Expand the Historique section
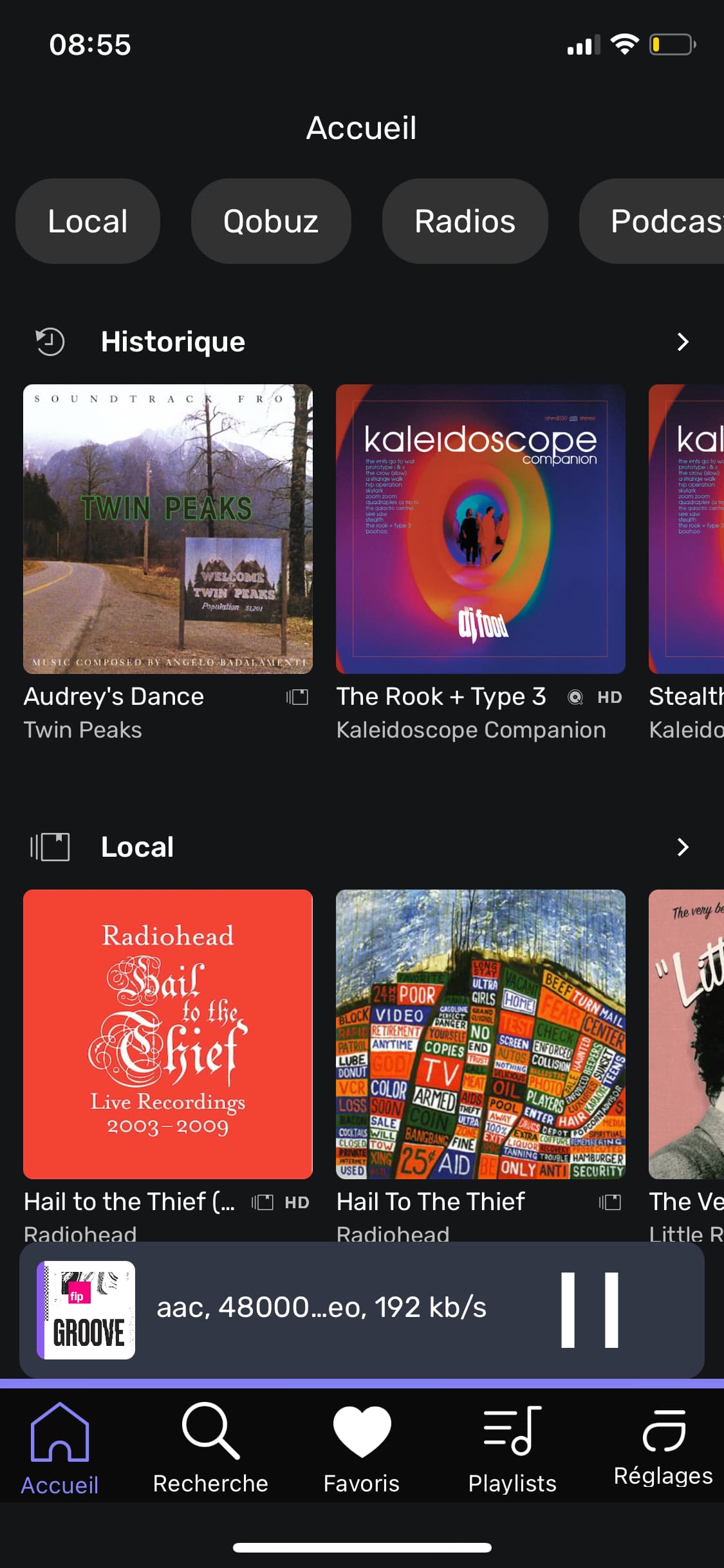The height and width of the screenshot is (1568, 724). pos(682,342)
